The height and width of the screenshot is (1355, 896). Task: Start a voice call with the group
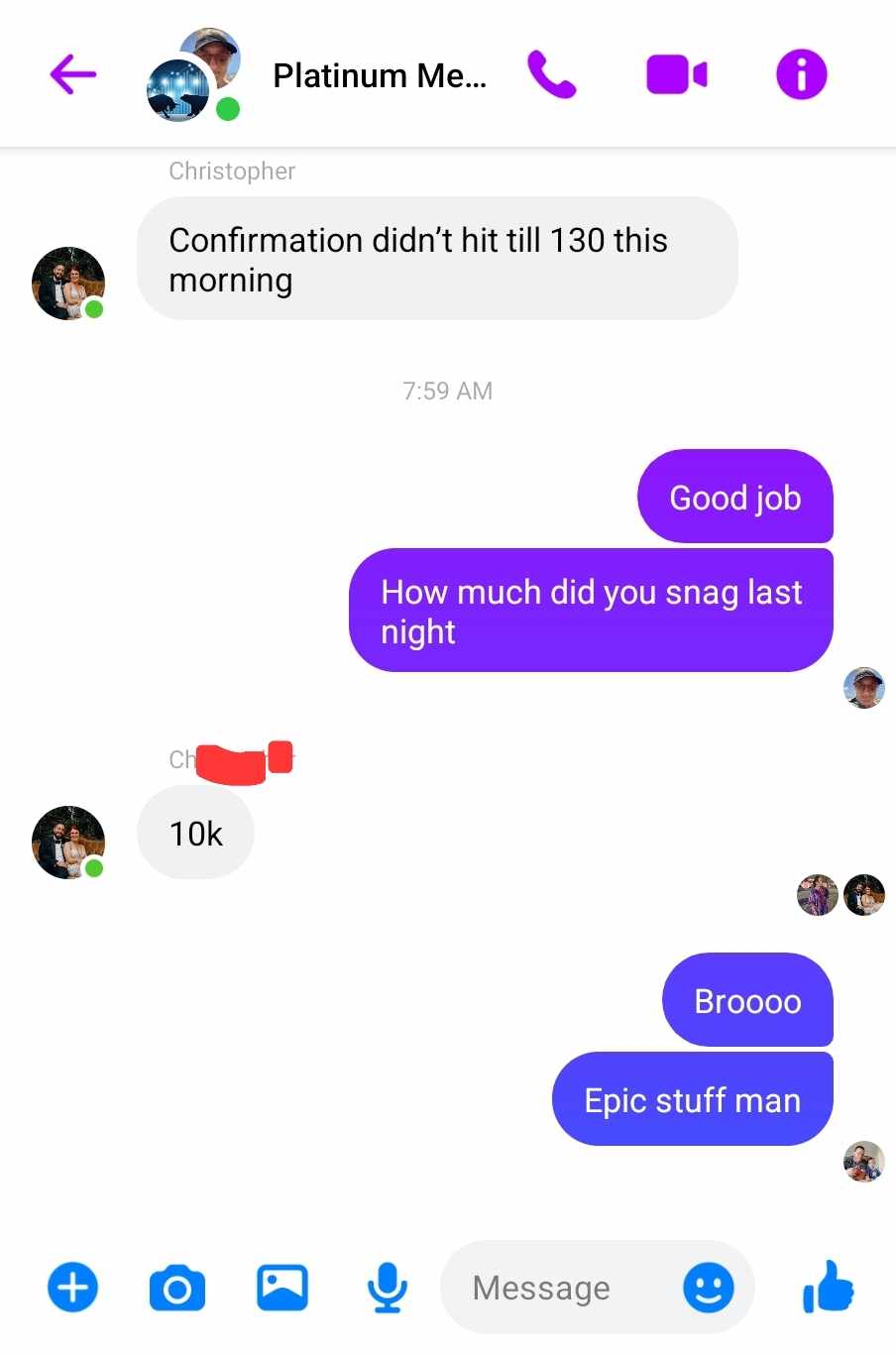(551, 74)
